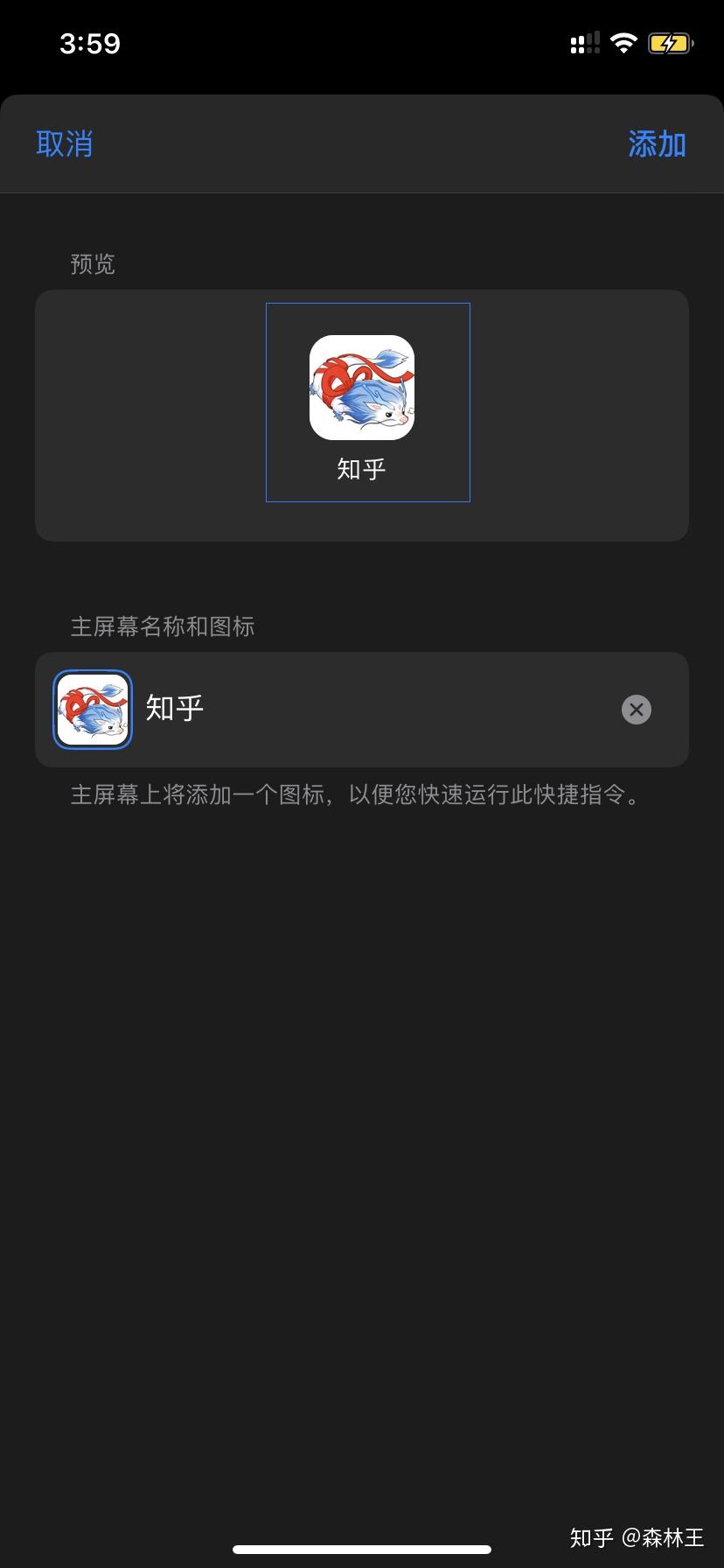
Task: Tap 取消 to cancel adding the shortcut
Action: pos(64,143)
